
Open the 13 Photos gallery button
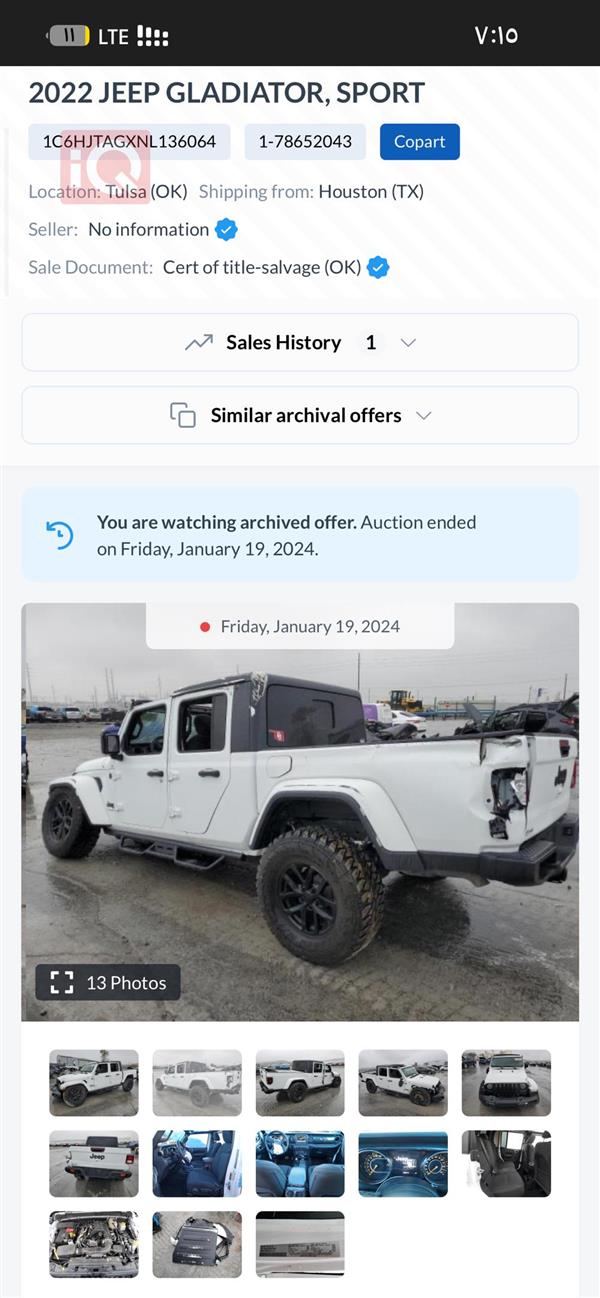[108, 983]
